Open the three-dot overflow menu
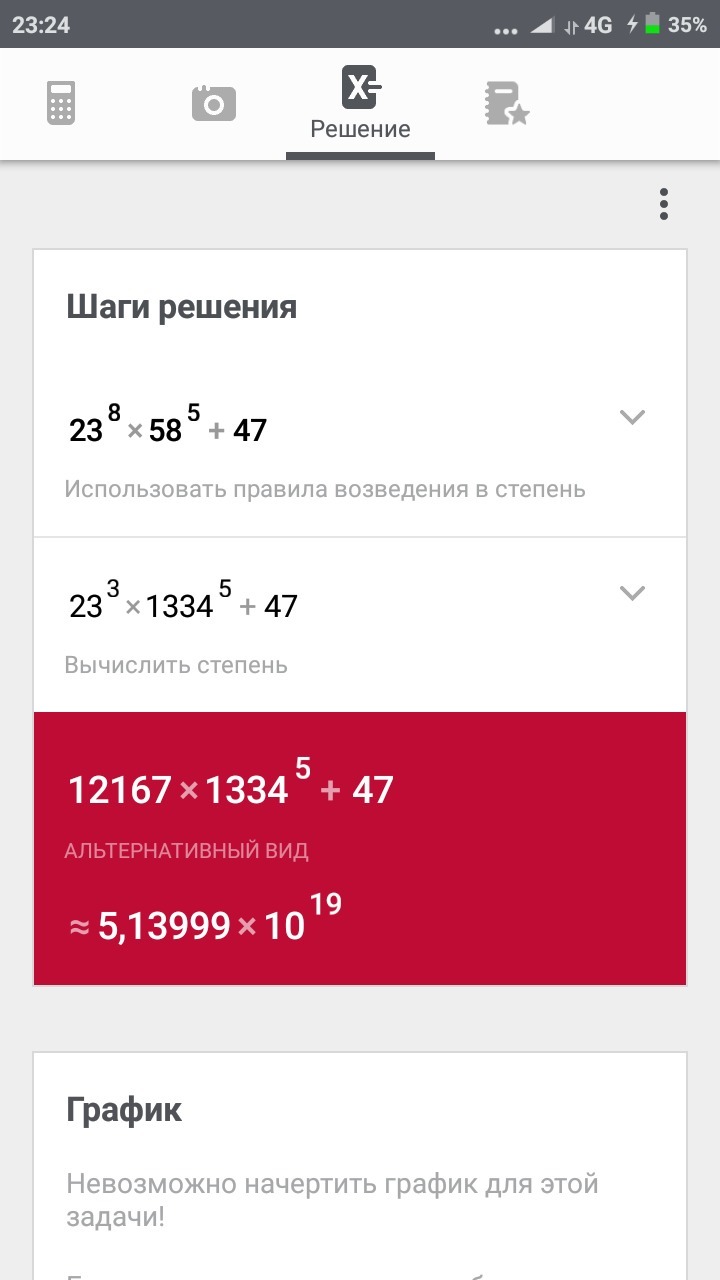 coord(664,204)
